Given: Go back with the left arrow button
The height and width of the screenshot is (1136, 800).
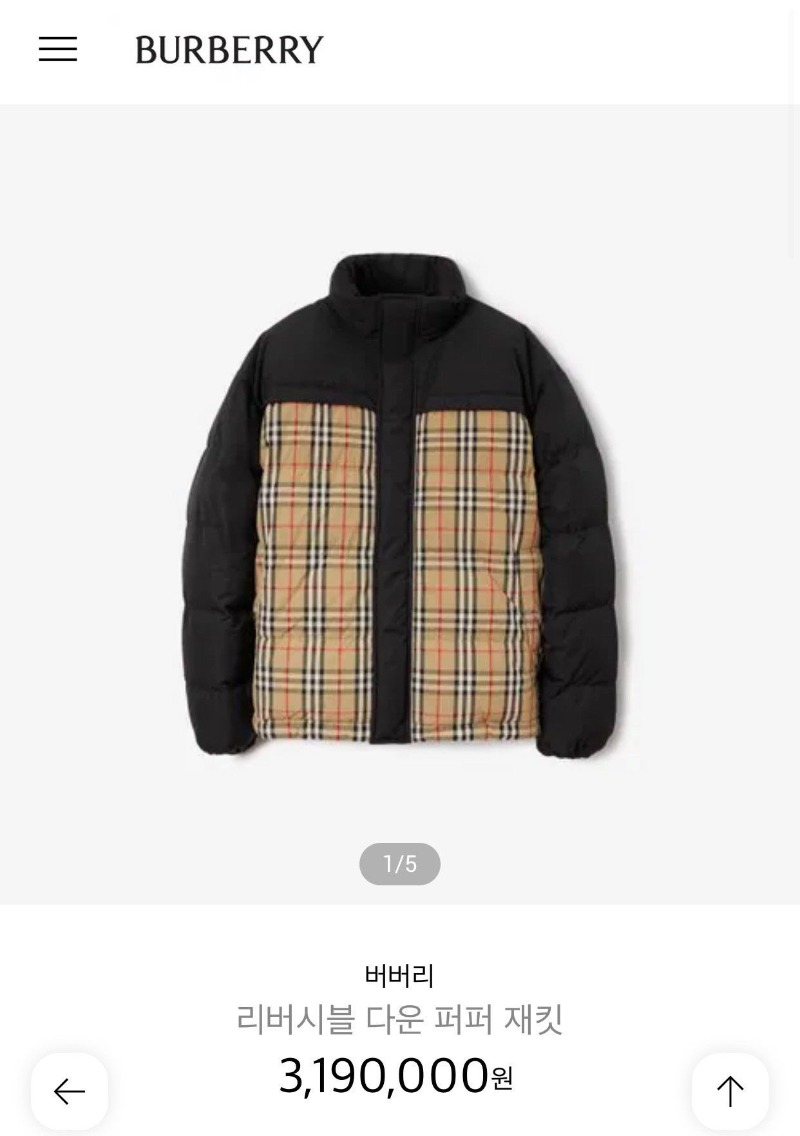Looking at the screenshot, I should 69,1091.
